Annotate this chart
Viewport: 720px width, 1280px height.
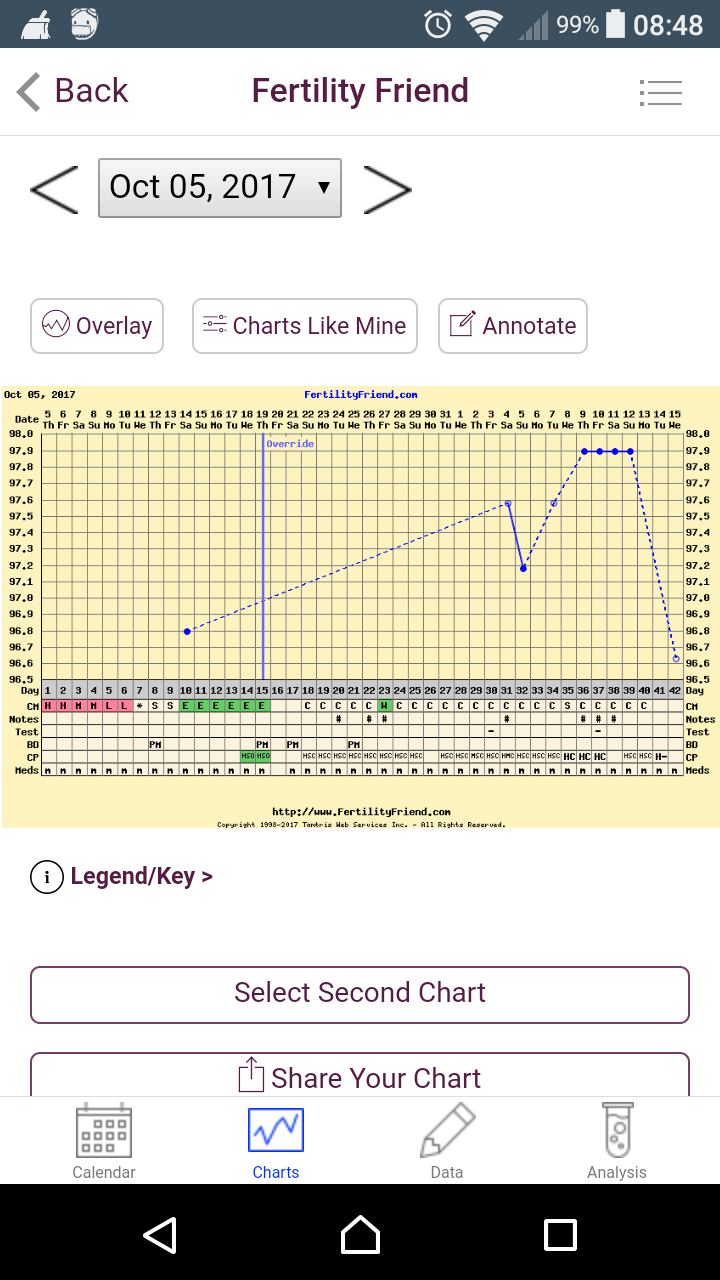pyautogui.click(x=512, y=326)
